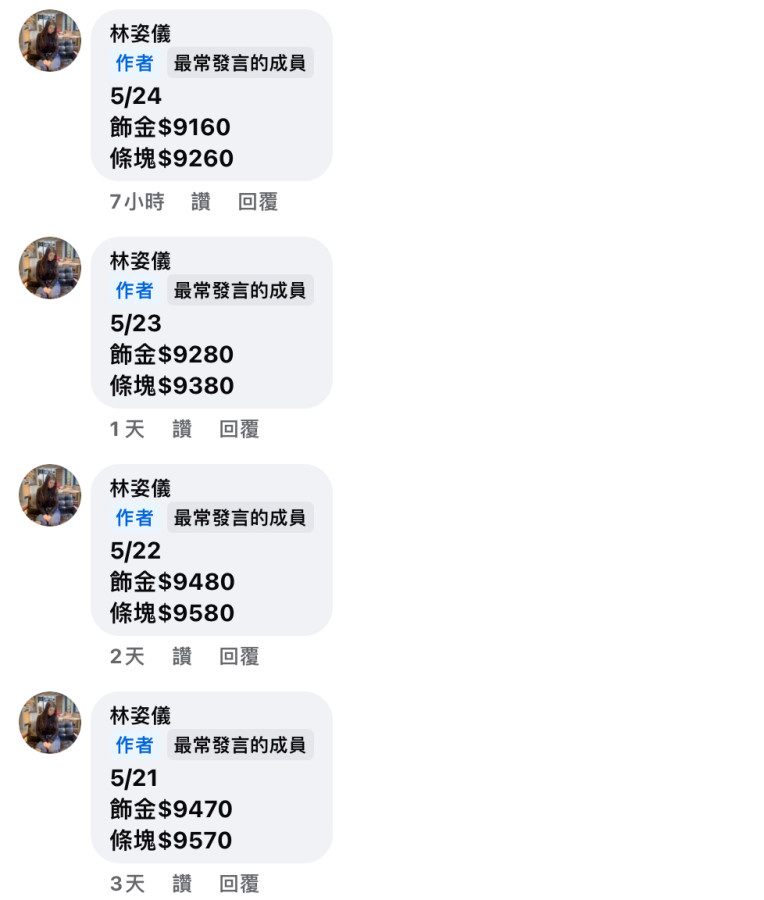Open author name on the 5/21 comment

[140, 716]
